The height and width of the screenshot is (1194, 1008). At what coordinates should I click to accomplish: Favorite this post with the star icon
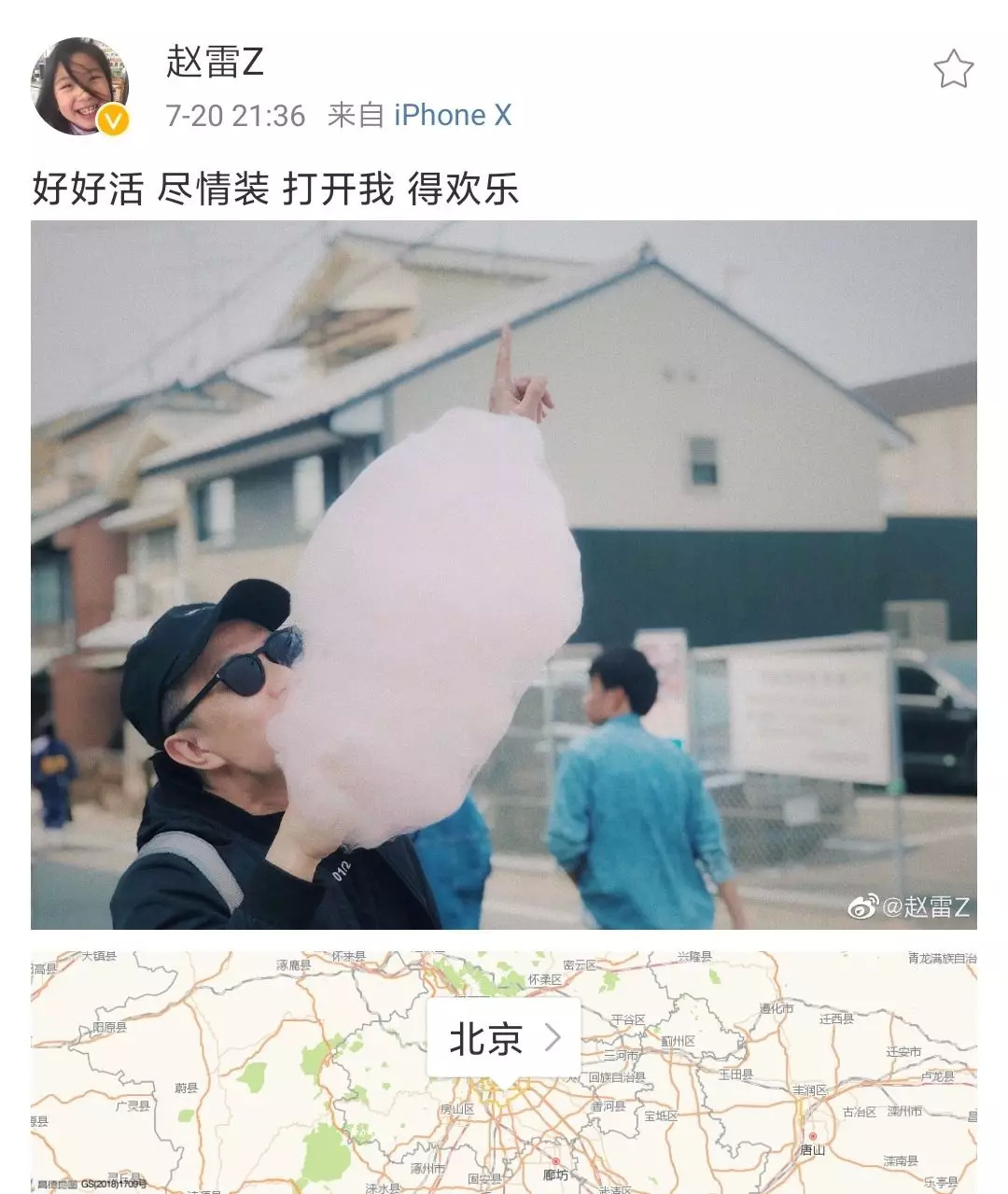tap(953, 69)
